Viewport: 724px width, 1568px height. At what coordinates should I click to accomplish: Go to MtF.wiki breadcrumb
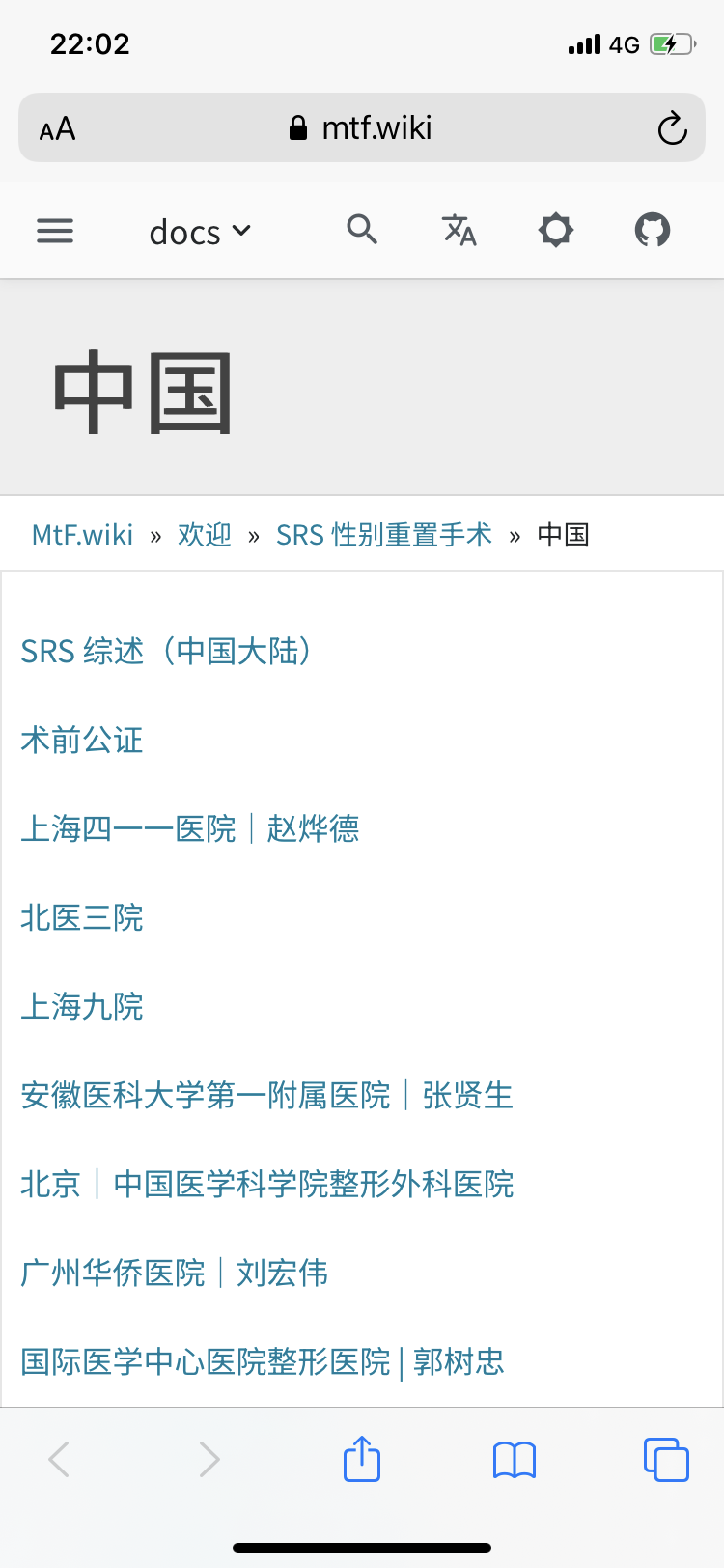pyautogui.click(x=83, y=535)
